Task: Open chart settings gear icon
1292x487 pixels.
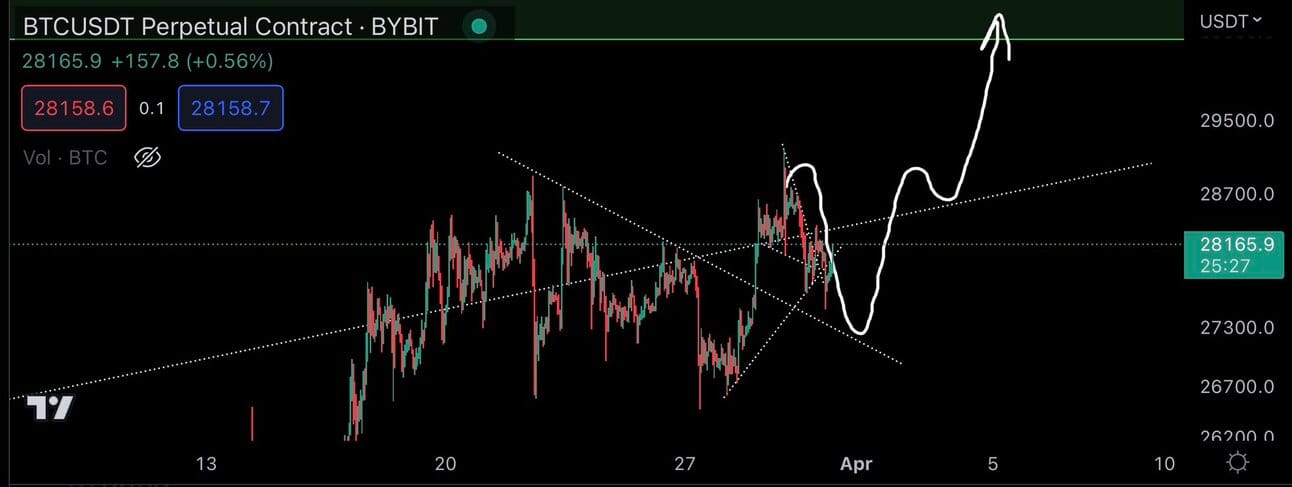Action: click(x=1237, y=463)
